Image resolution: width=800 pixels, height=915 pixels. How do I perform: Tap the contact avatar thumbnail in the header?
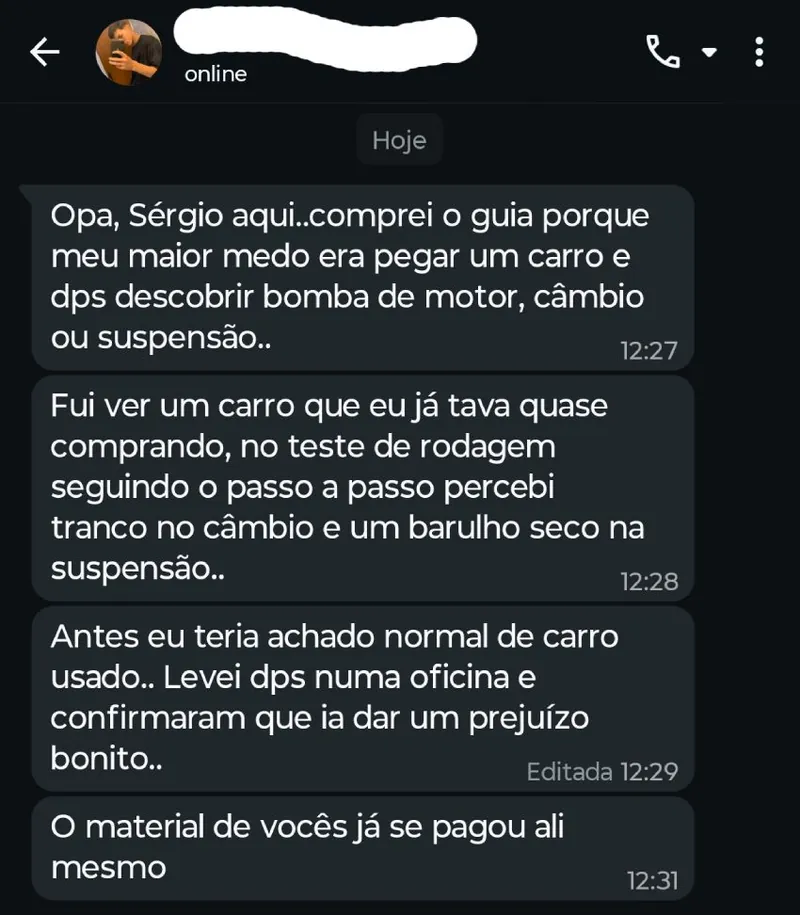click(128, 52)
